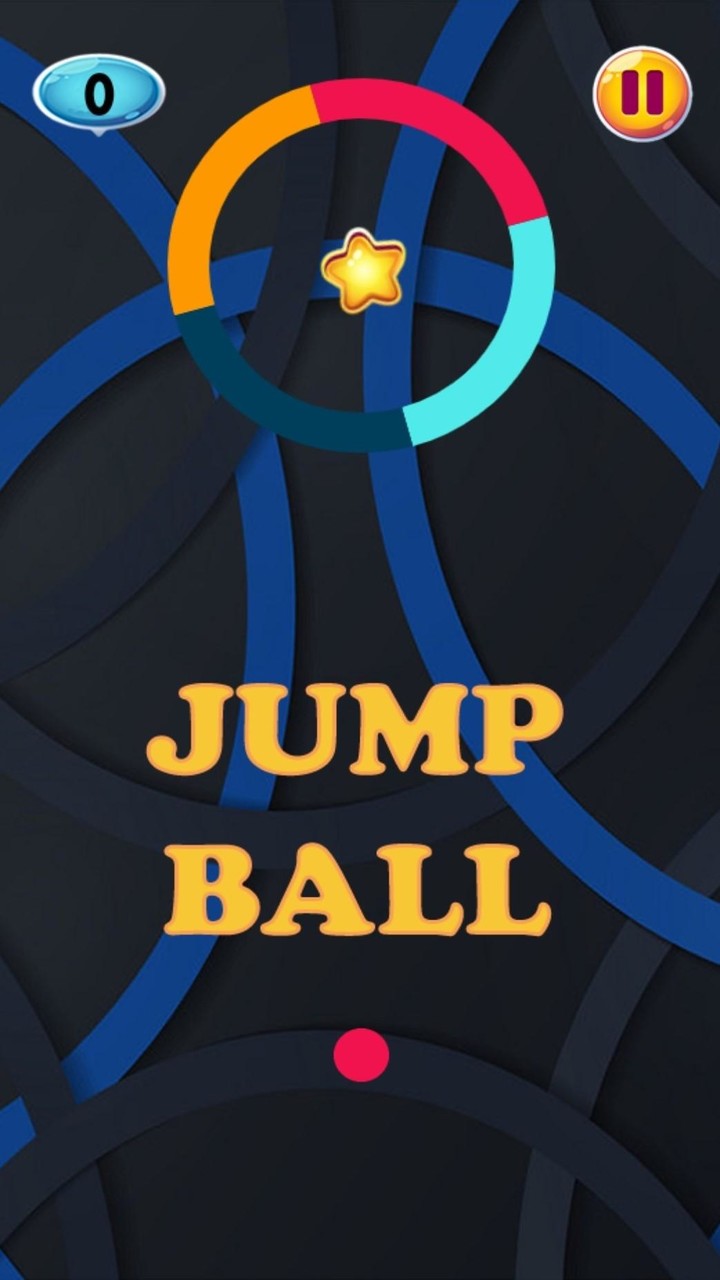Pause the game
720x1280 pixels.
642,93
